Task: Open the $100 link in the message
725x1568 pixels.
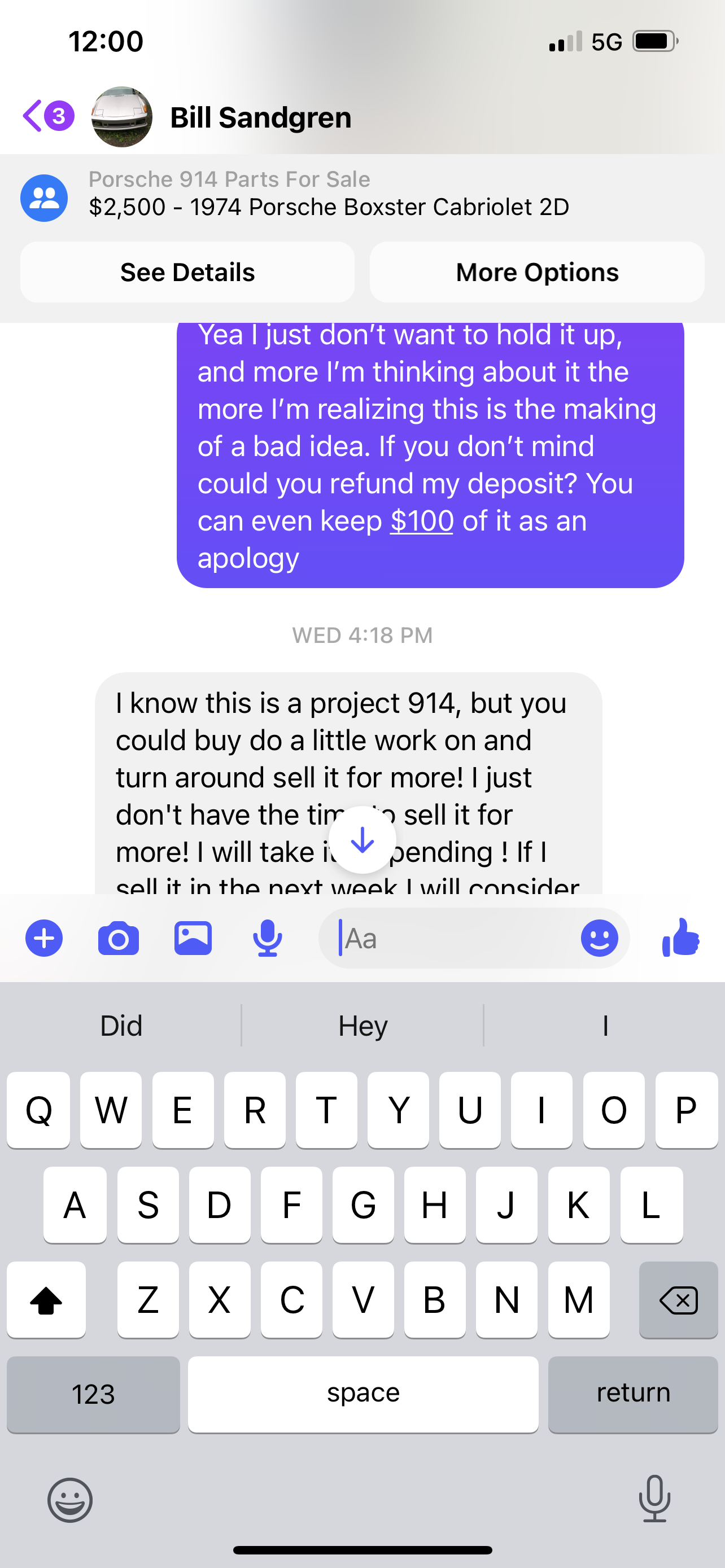Action: click(421, 521)
